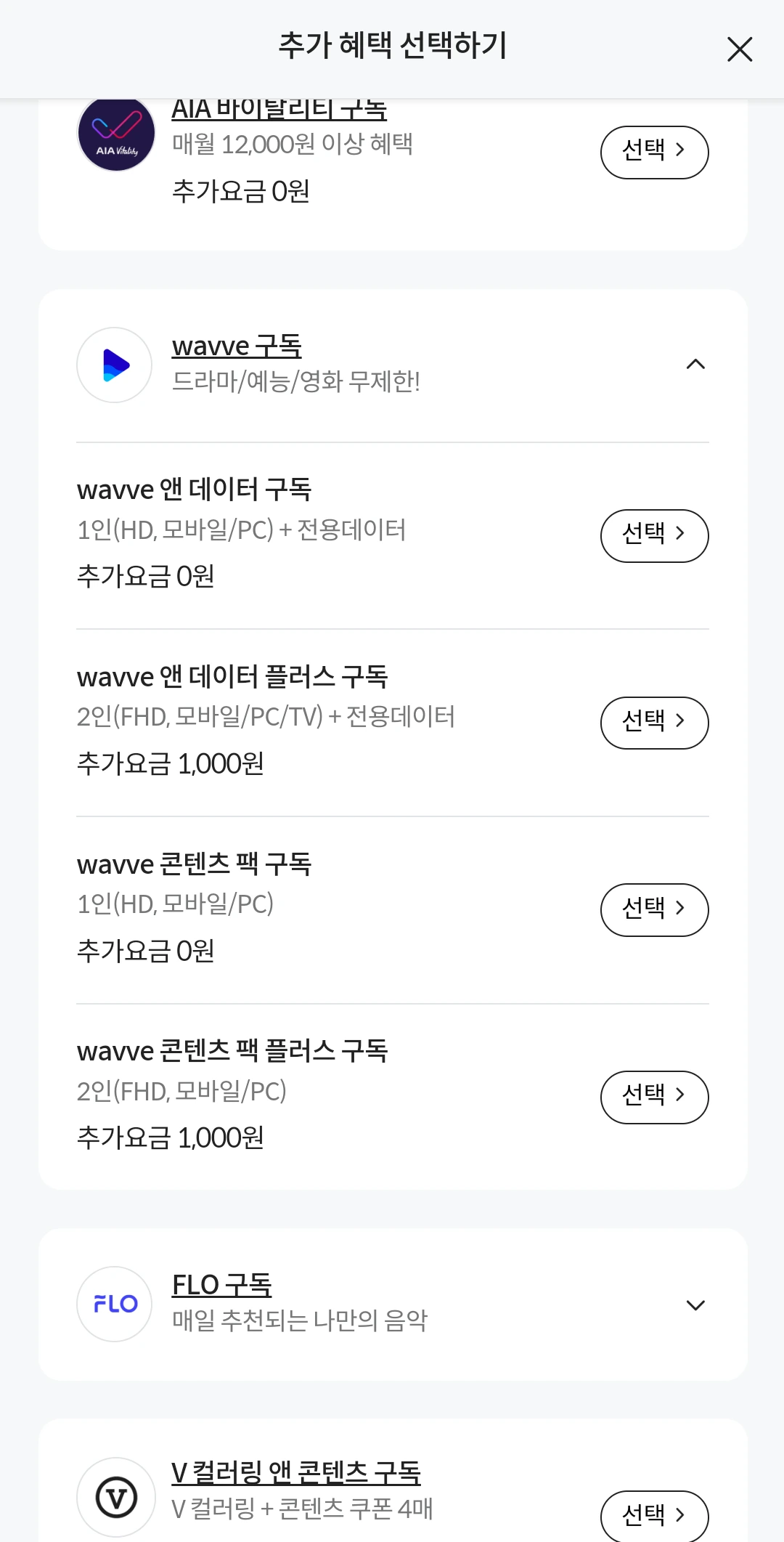
Task: Close the 추가 혜택 선택하기 screen
Action: pyautogui.click(x=739, y=49)
